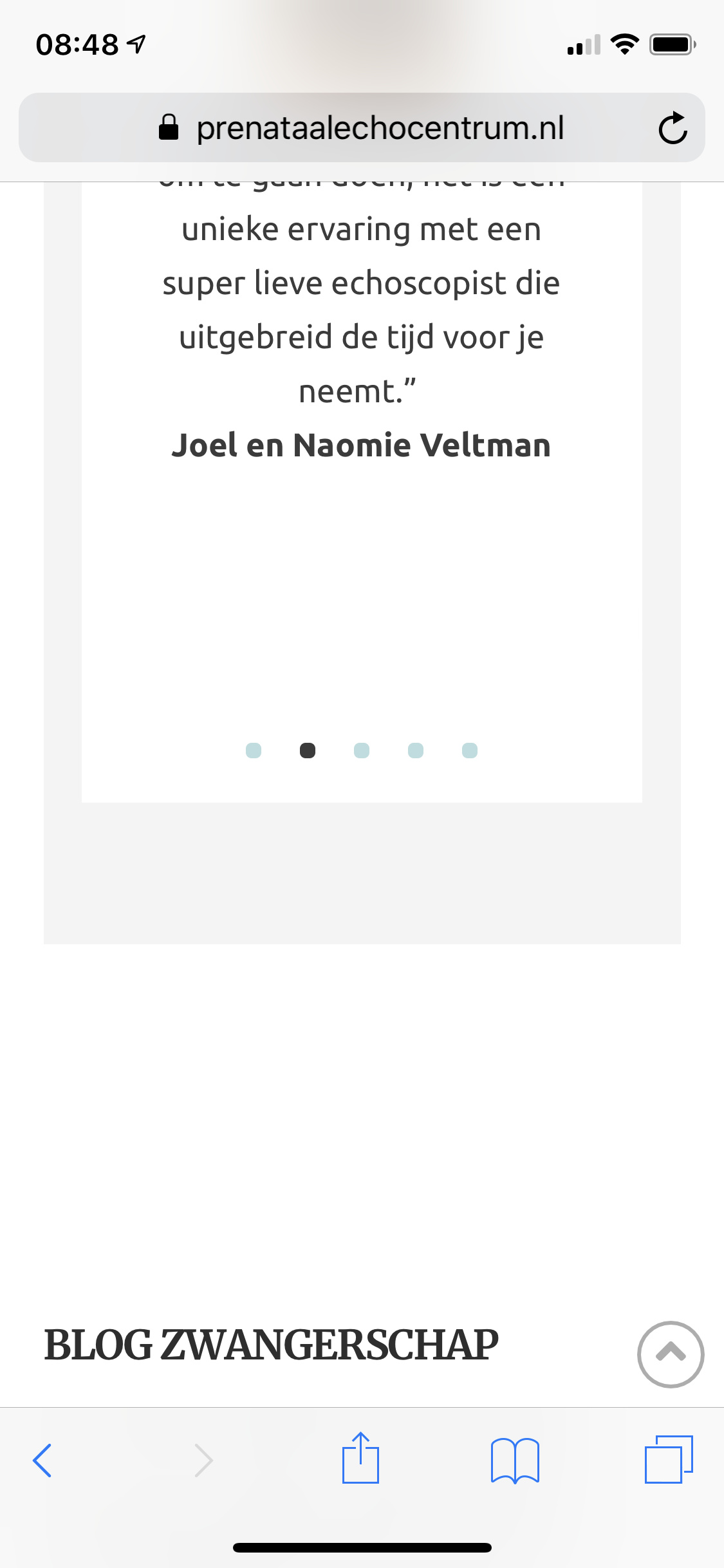Open the share sheet
The height and width of the screenshot is (1568, 724).
coord(360,1459)
